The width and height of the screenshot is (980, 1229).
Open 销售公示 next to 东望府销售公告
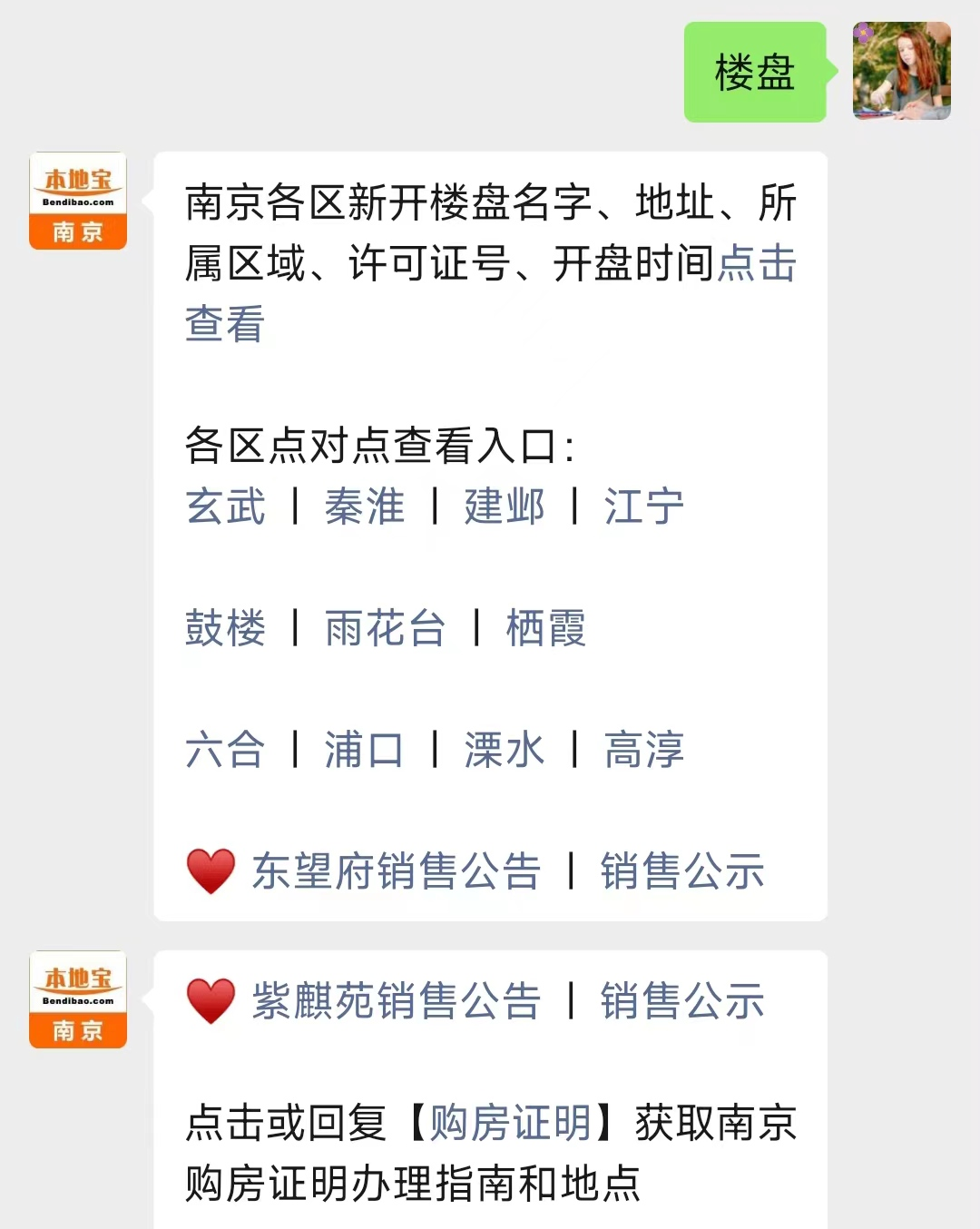click(682, 871)
